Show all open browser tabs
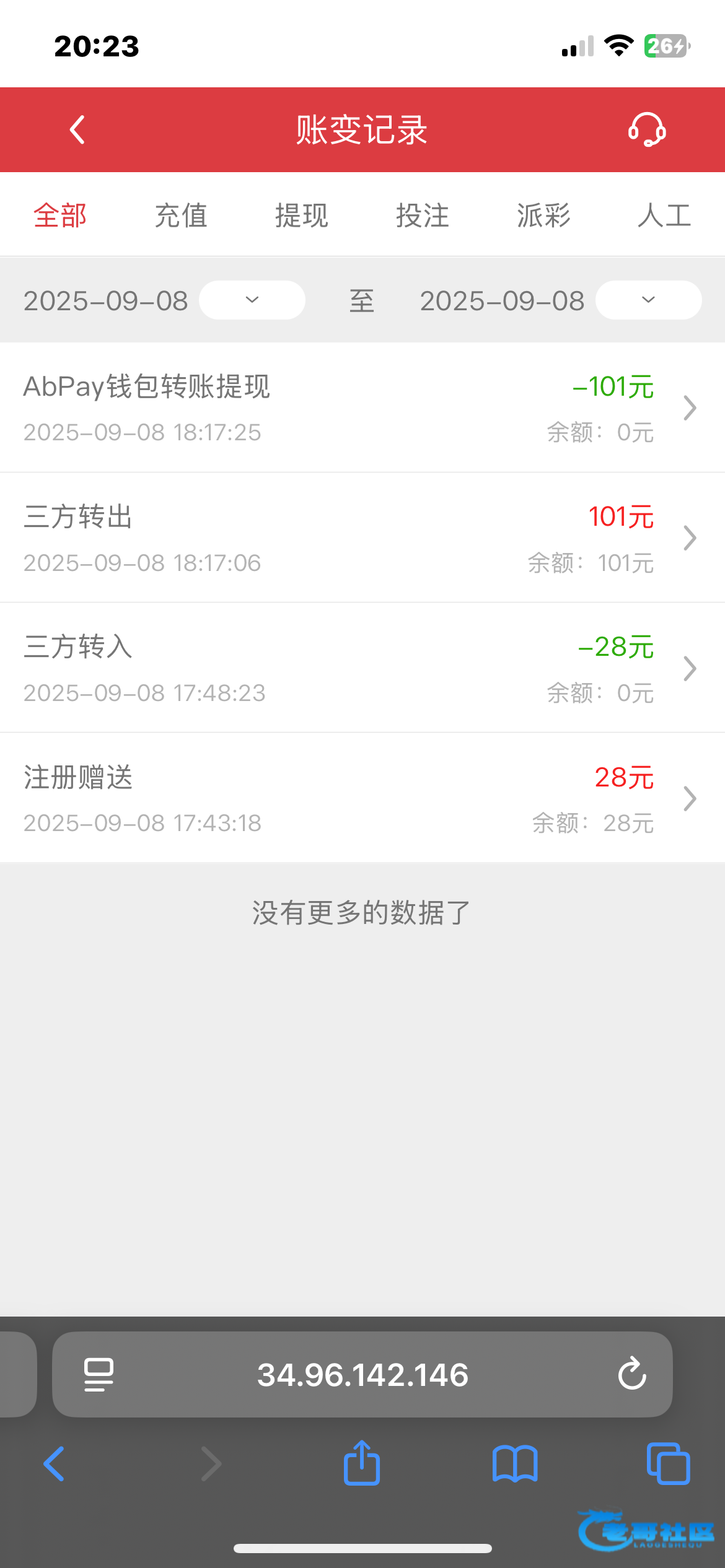 click(x=668, y=1464)
